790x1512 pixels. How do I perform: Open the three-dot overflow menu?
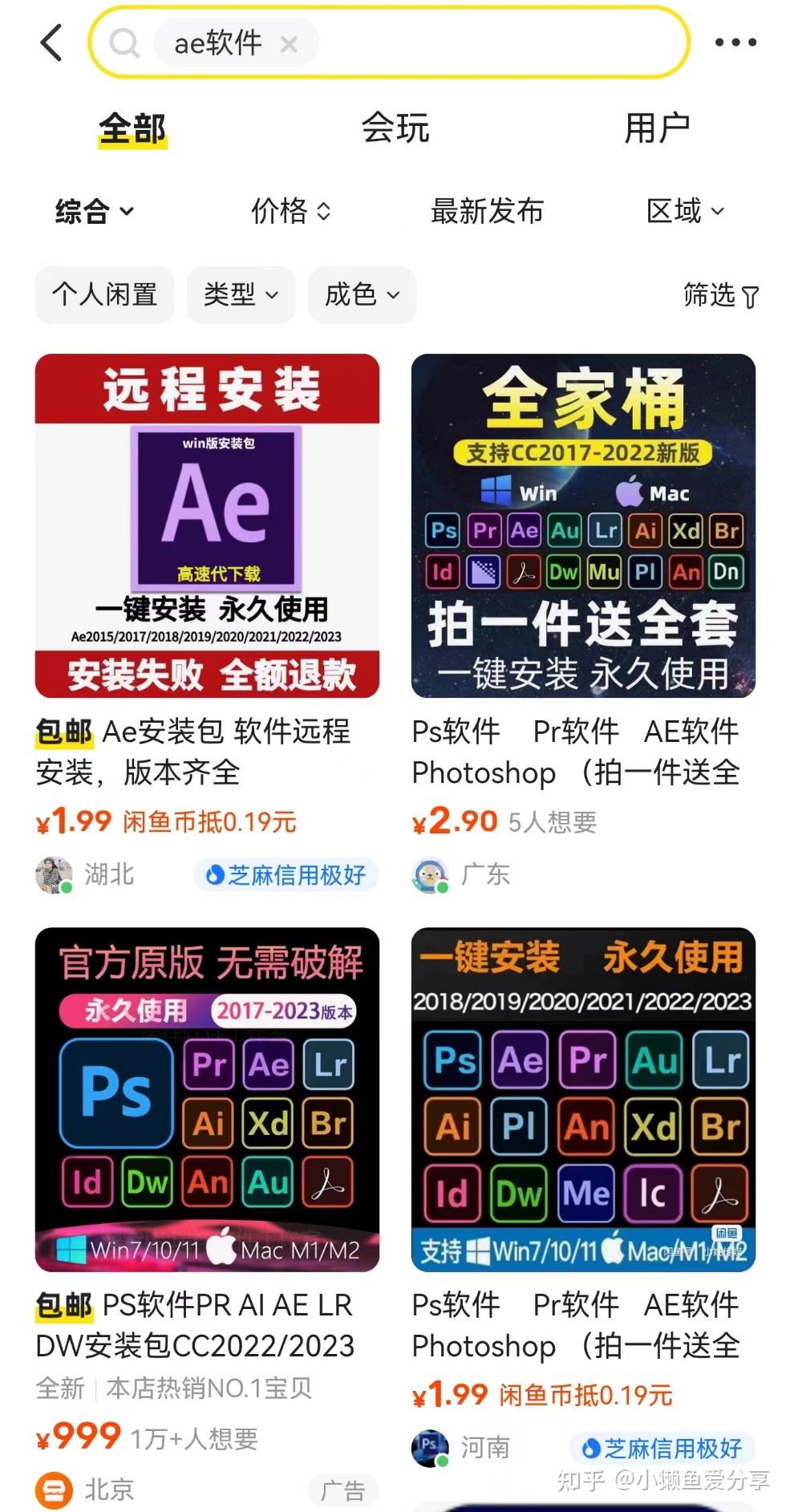(x=735, y=43)
